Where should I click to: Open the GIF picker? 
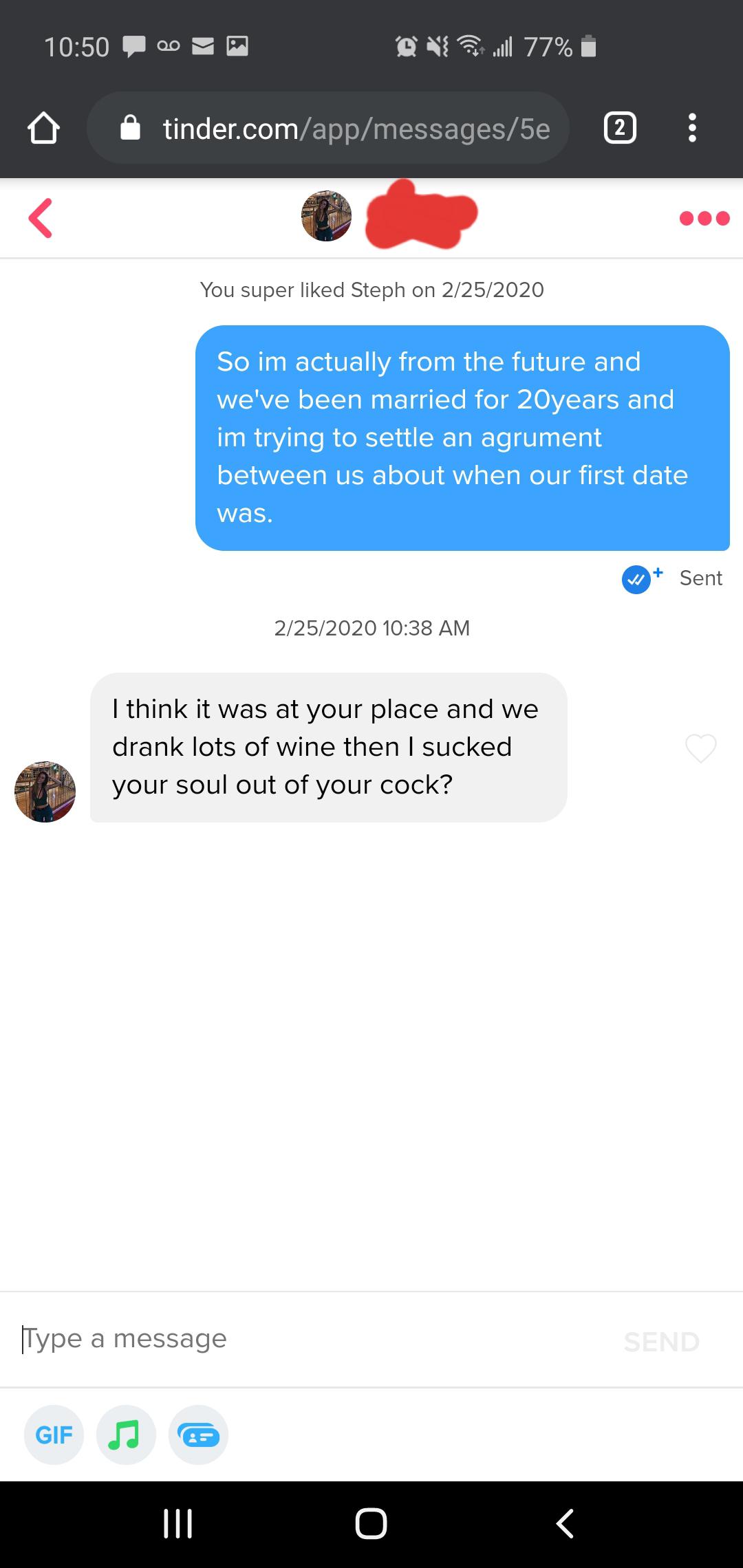click(54, 1435)
